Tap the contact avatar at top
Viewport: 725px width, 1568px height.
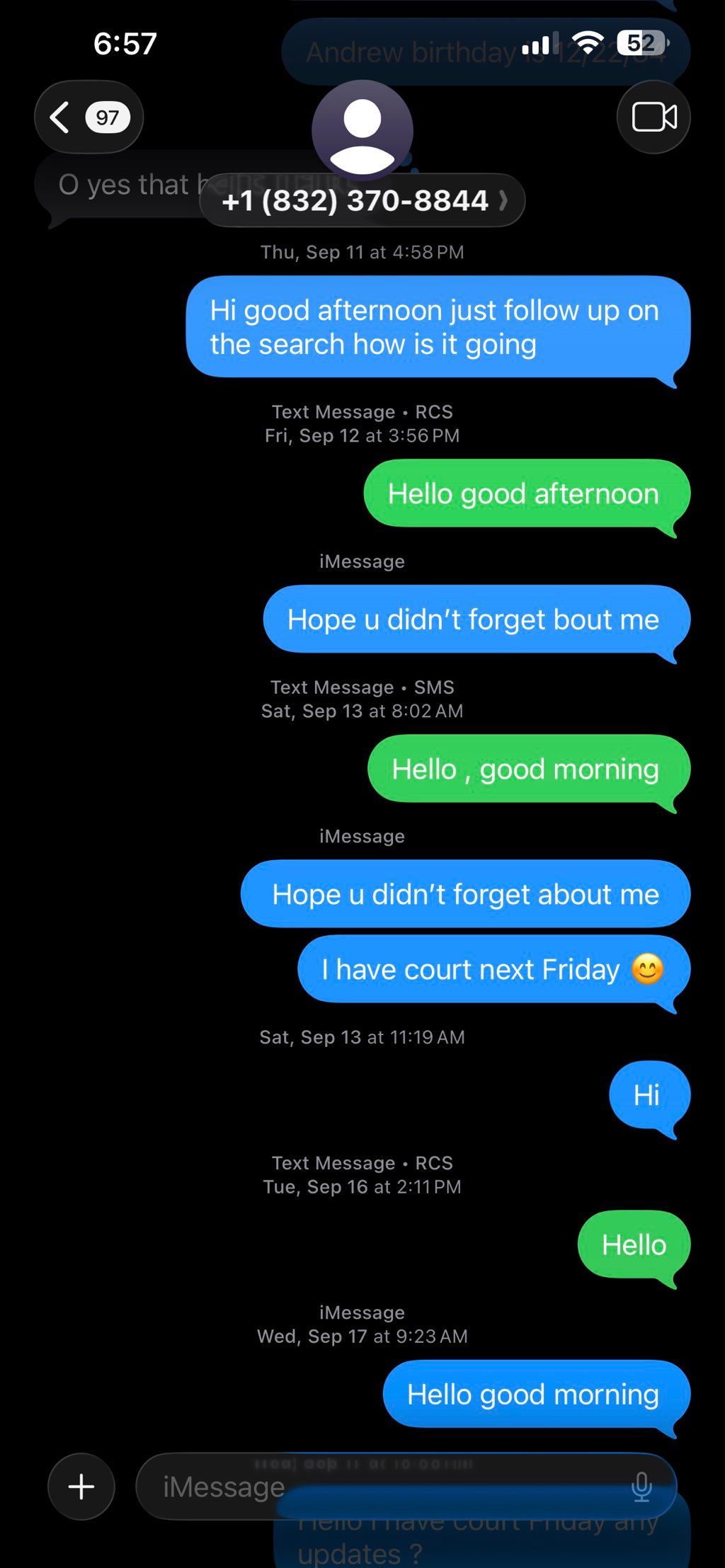(362, 130)
